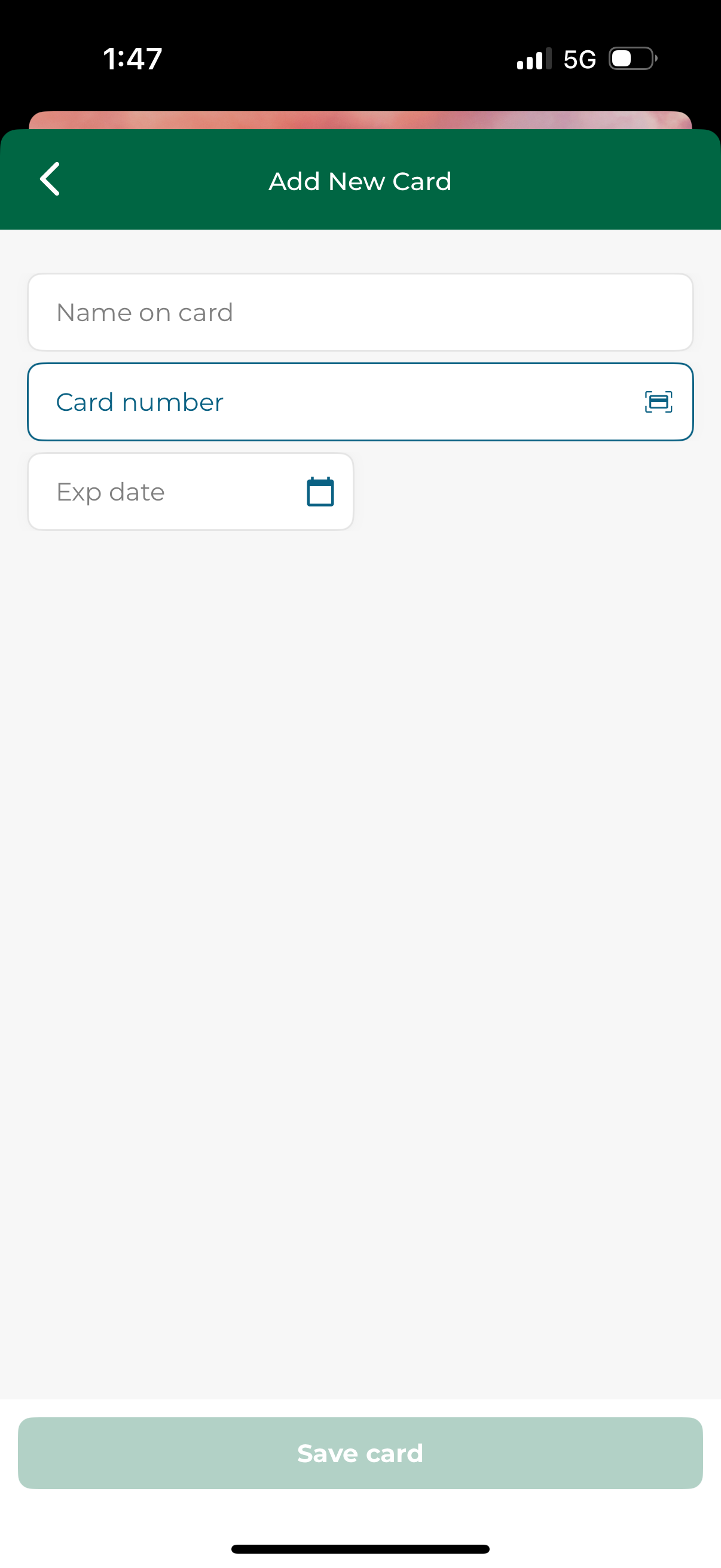Open the calendar icon for expiration date
721x1568 pixels.
pyautogui.click(x=320, y=491)
